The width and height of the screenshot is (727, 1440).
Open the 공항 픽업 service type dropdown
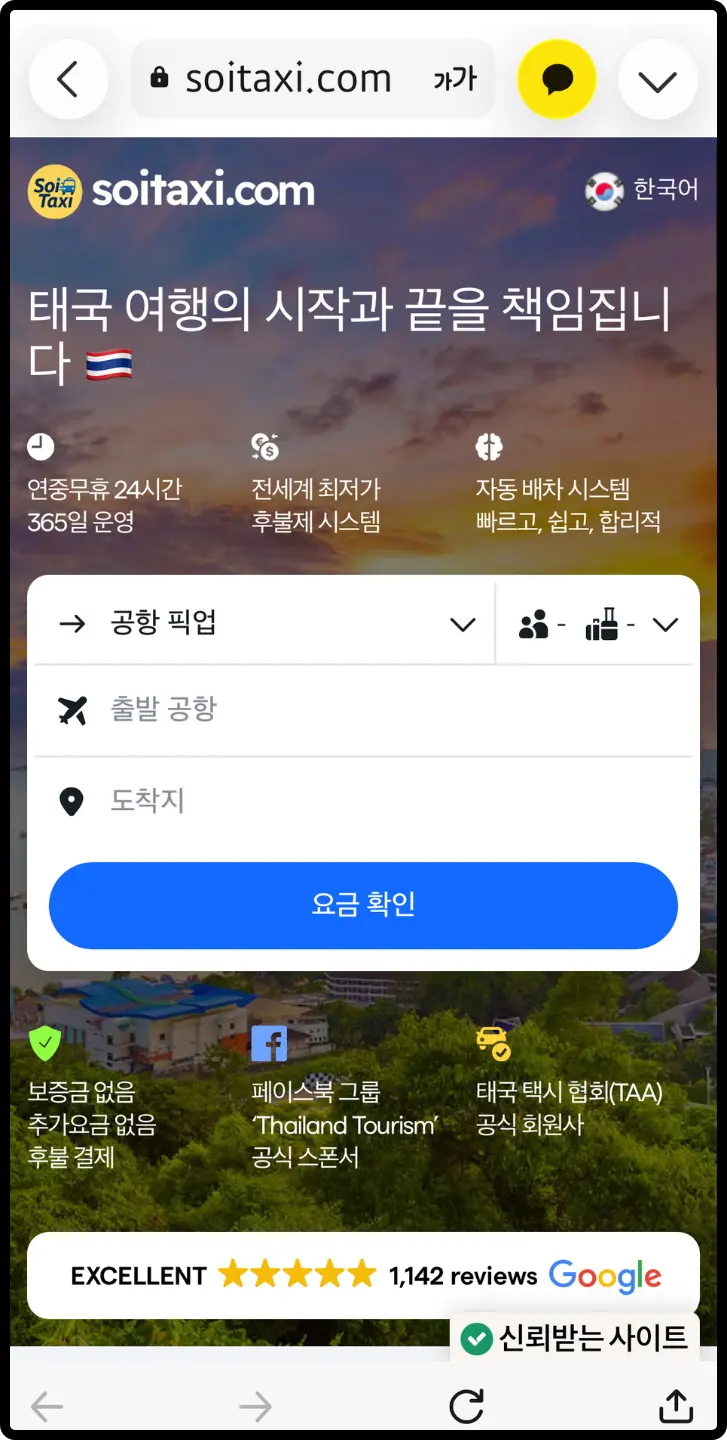coord(265,624)
